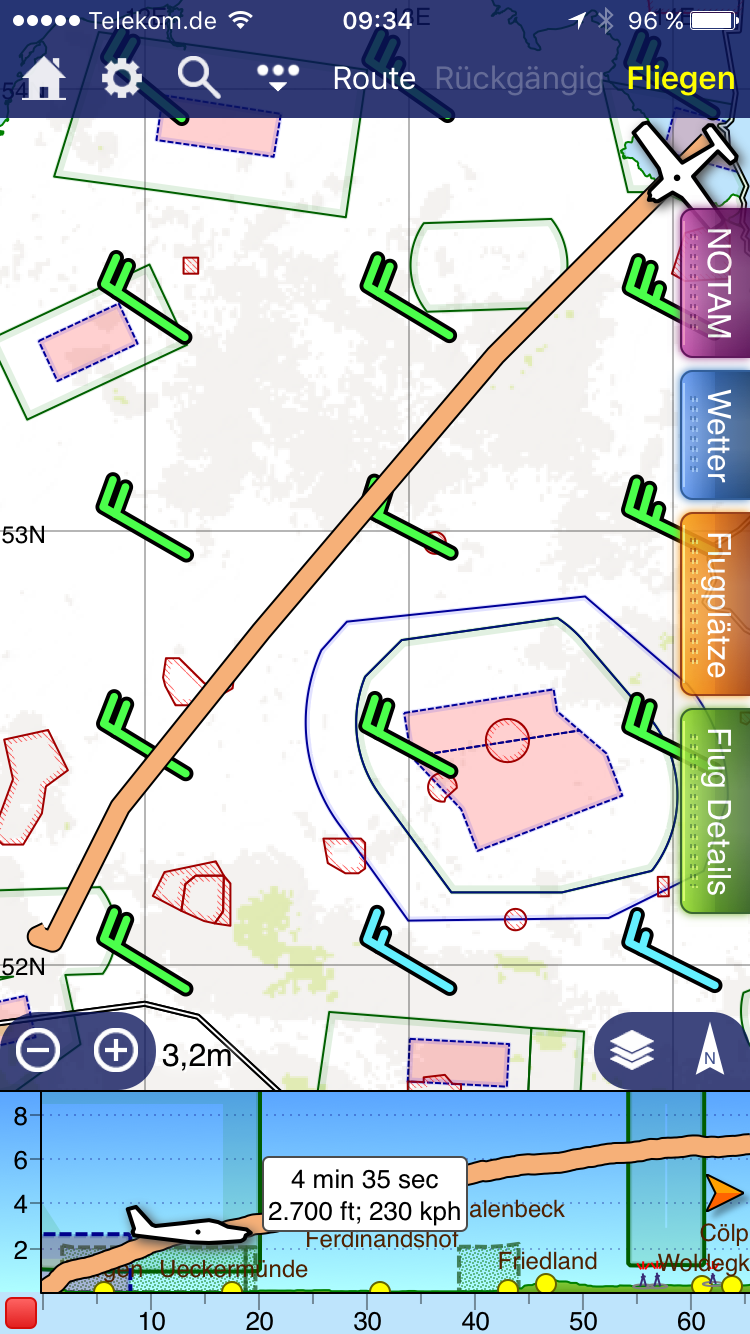
Task: Start Fliegen mode
Action: [680, 79]
